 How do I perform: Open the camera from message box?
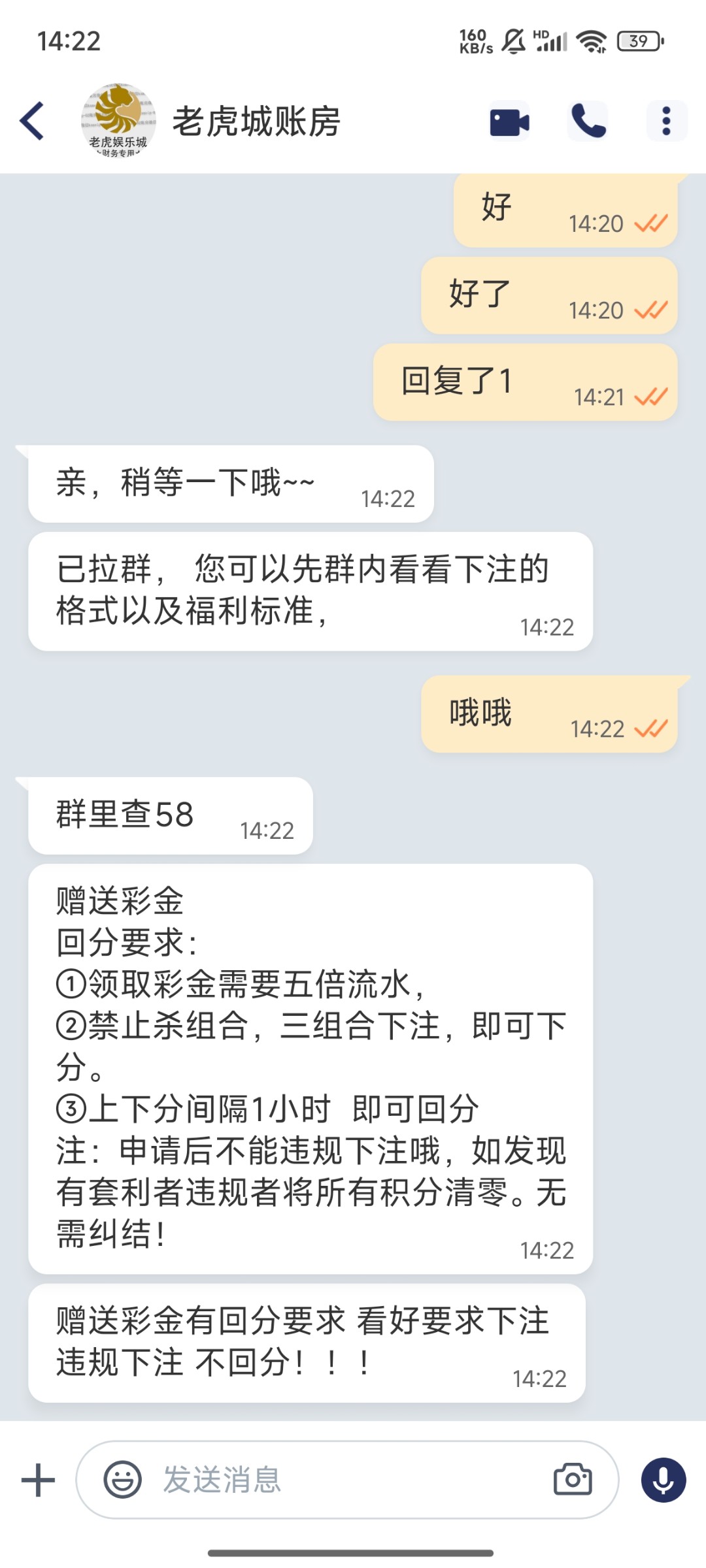573,1479
